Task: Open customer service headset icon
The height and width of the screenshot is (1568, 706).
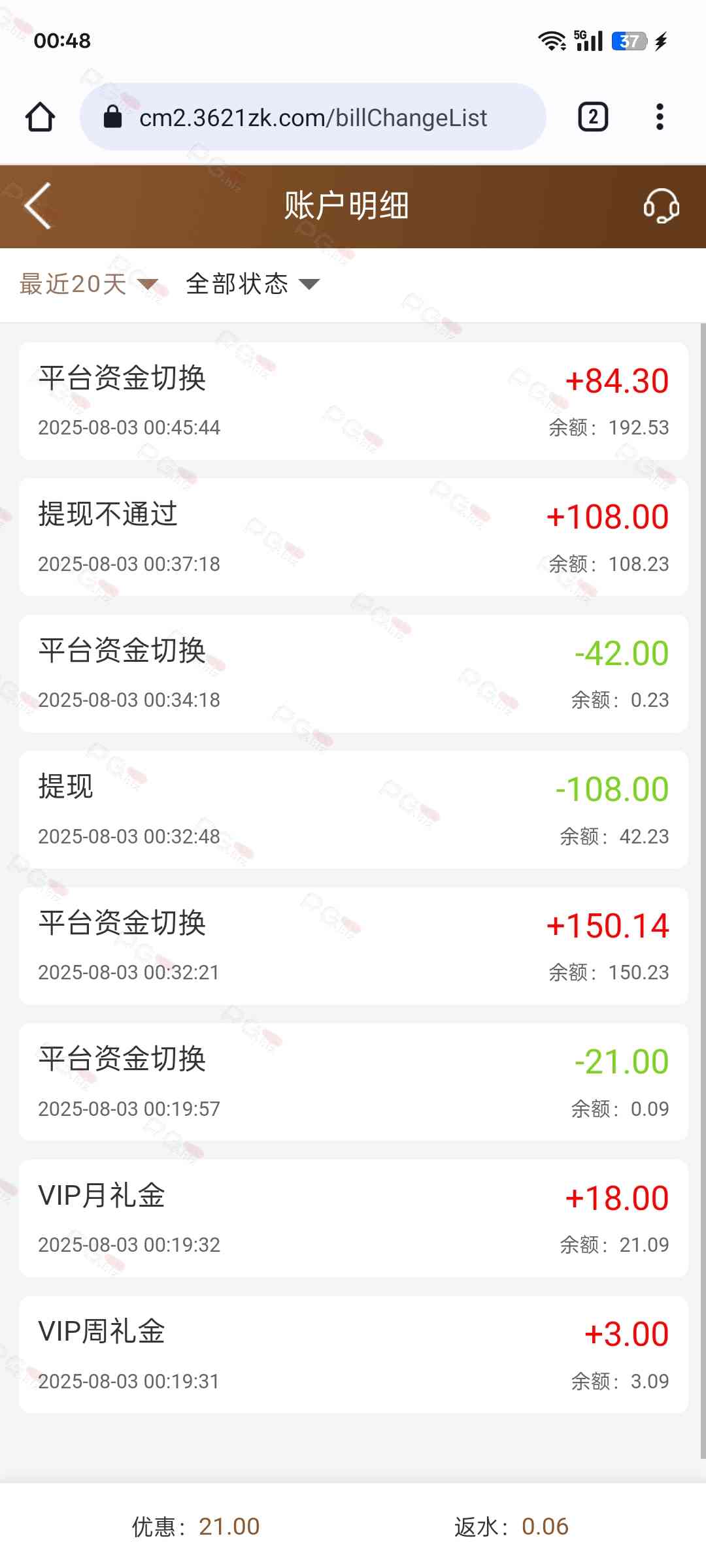Action: (661, 206)
